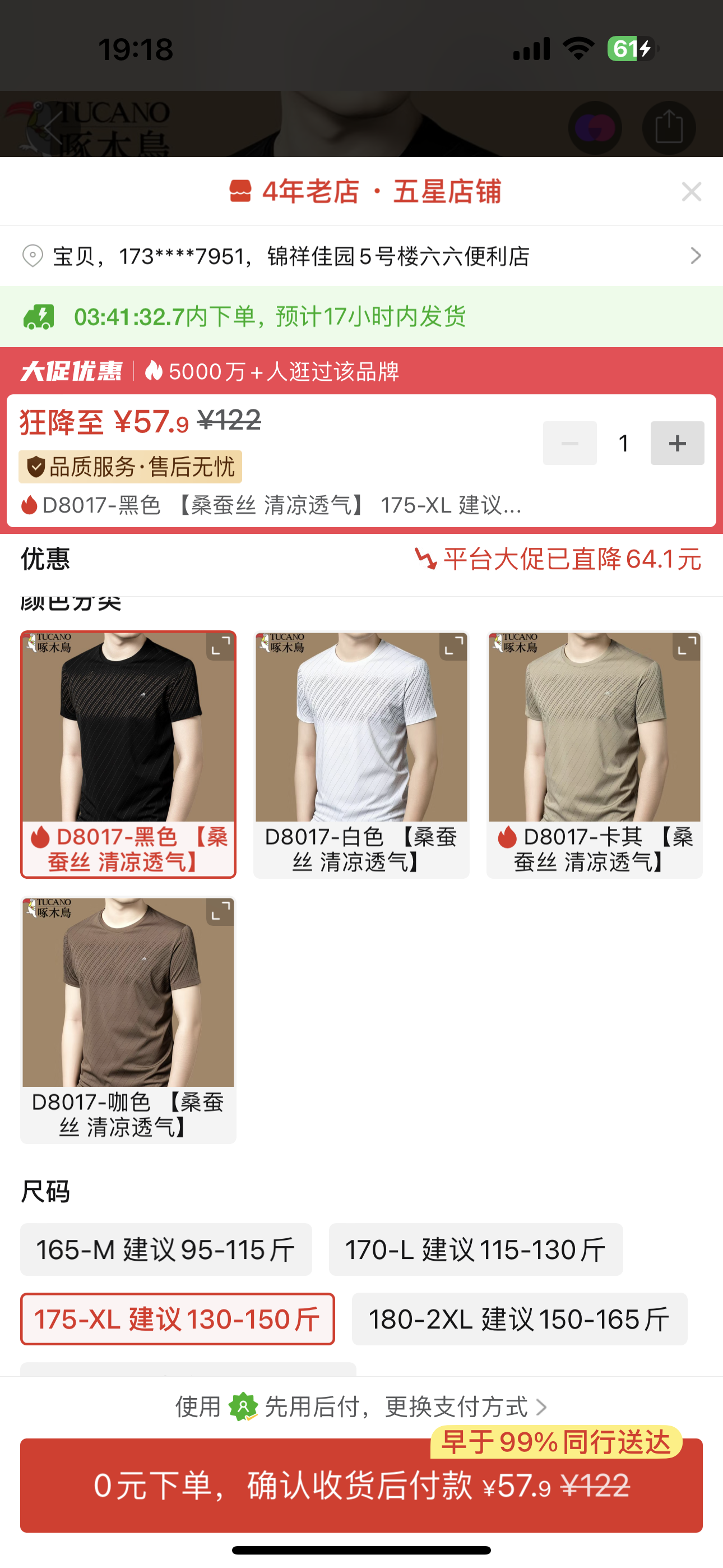The height and width of the screenshot is (1568, 723).
Task: Choose size 165-M 建议95-115斤
Action: pos(165,1249)
